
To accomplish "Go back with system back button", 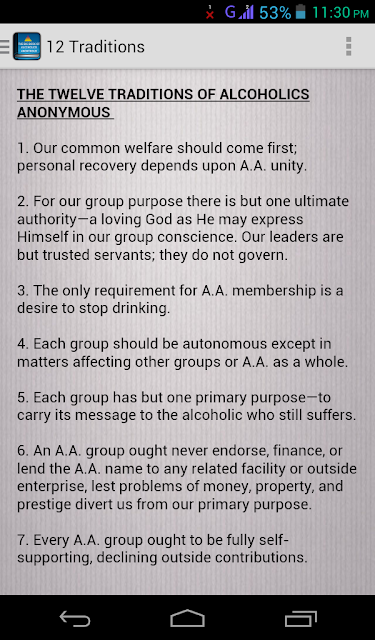I will pyautogui.click(x=75, y=618).
